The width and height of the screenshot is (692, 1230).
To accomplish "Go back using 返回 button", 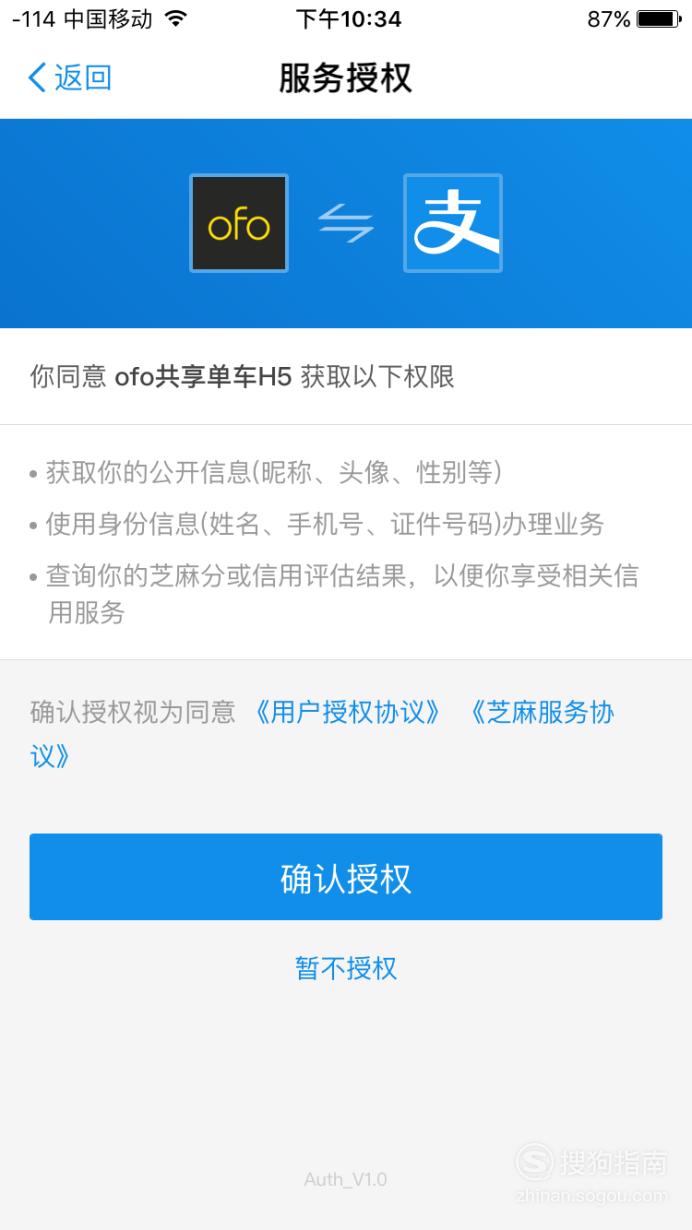I will tap(70, 78).
